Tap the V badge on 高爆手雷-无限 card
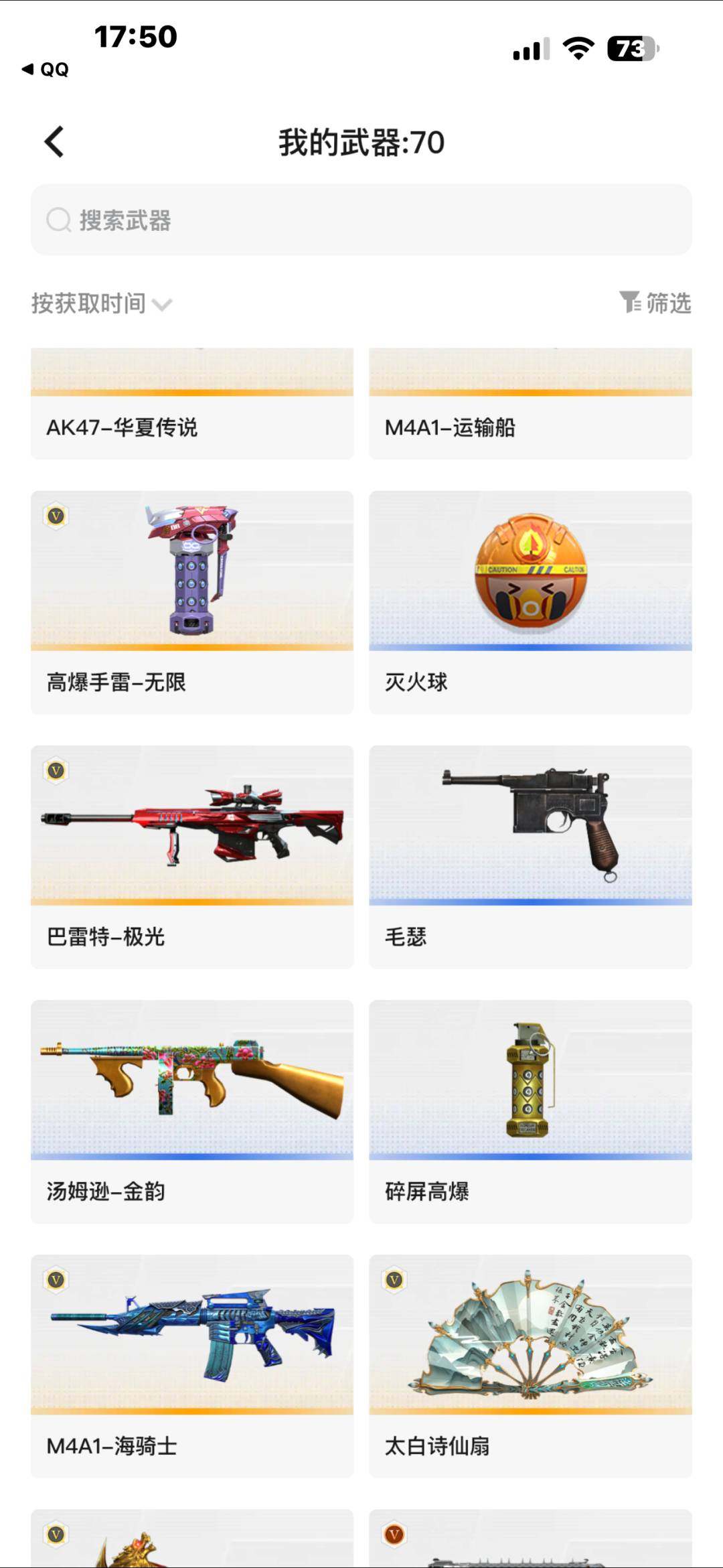The width and height of the screenshot is (723, 1568). point(56,516)
